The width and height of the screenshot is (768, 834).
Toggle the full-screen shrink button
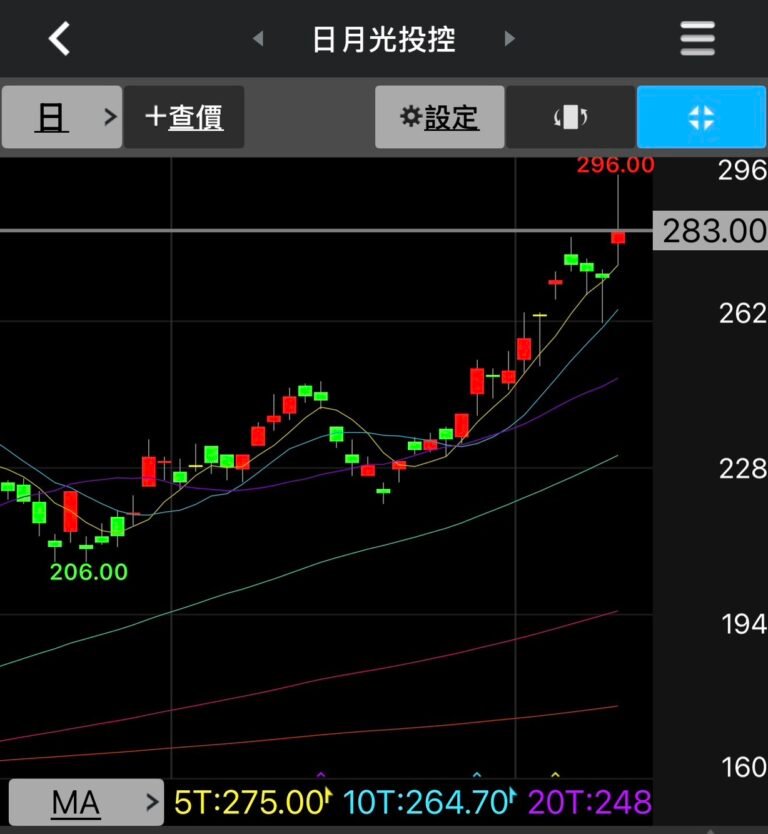click(x=701, y=117)
